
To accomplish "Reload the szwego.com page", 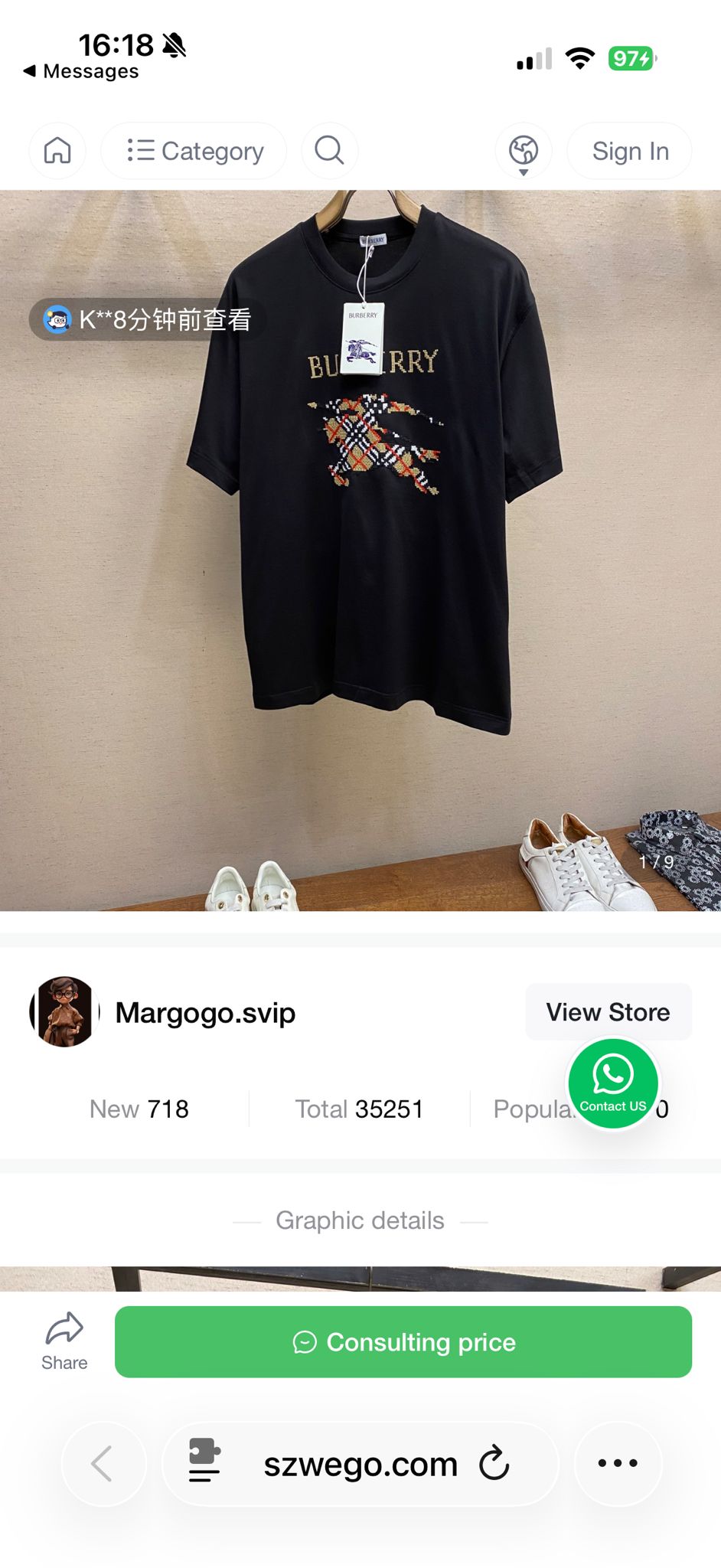I will [x=494, y=1464].
